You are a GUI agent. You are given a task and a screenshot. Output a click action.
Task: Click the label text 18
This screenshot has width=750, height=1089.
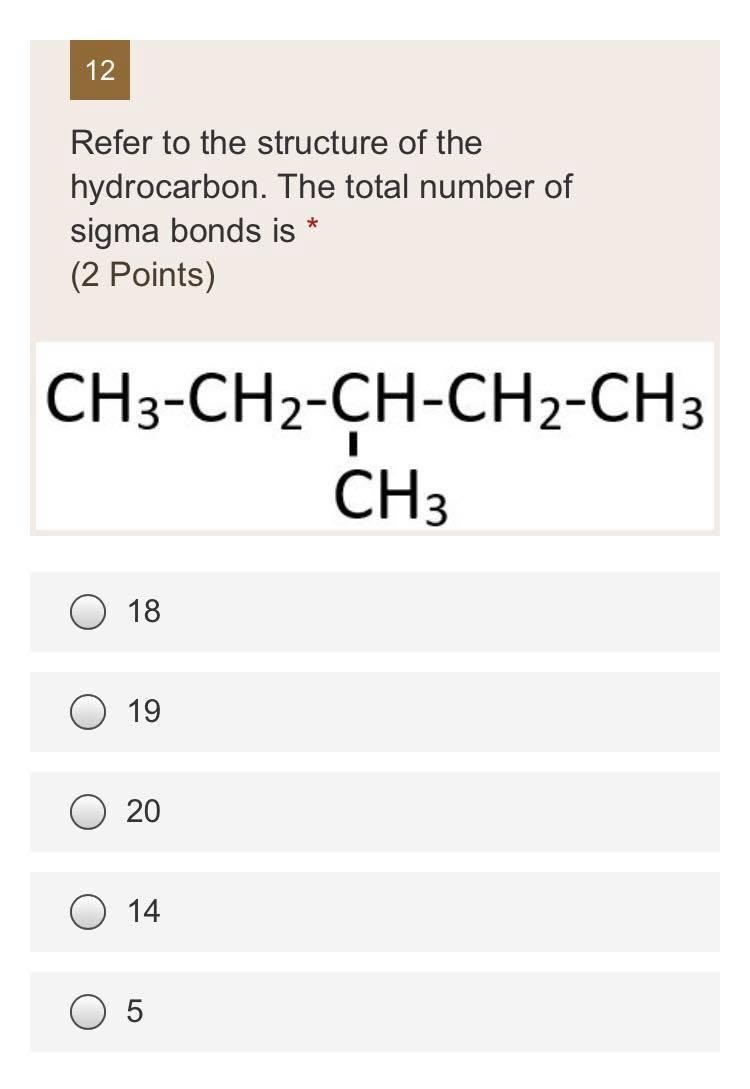pos(144,609)
